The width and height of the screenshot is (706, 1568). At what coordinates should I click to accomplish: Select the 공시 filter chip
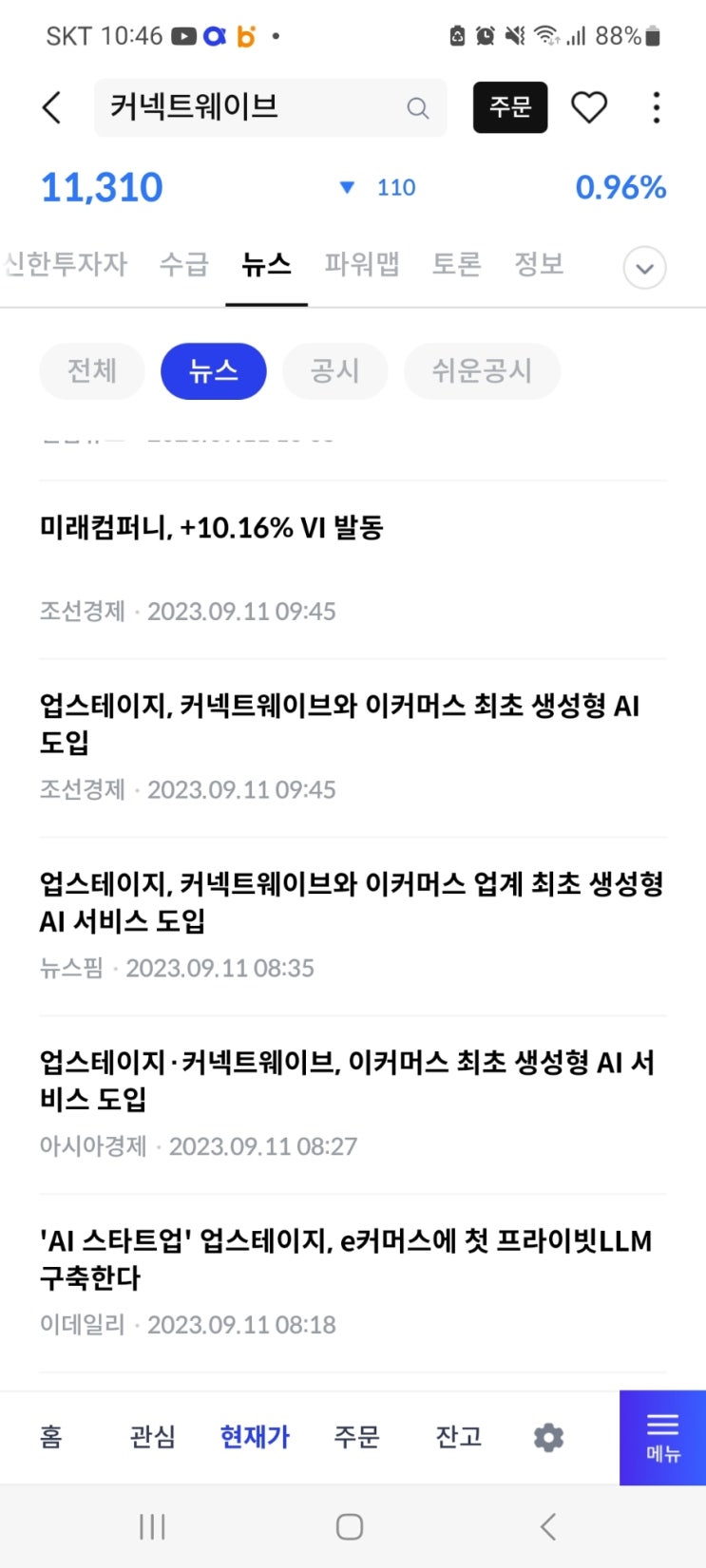point(335,371)
